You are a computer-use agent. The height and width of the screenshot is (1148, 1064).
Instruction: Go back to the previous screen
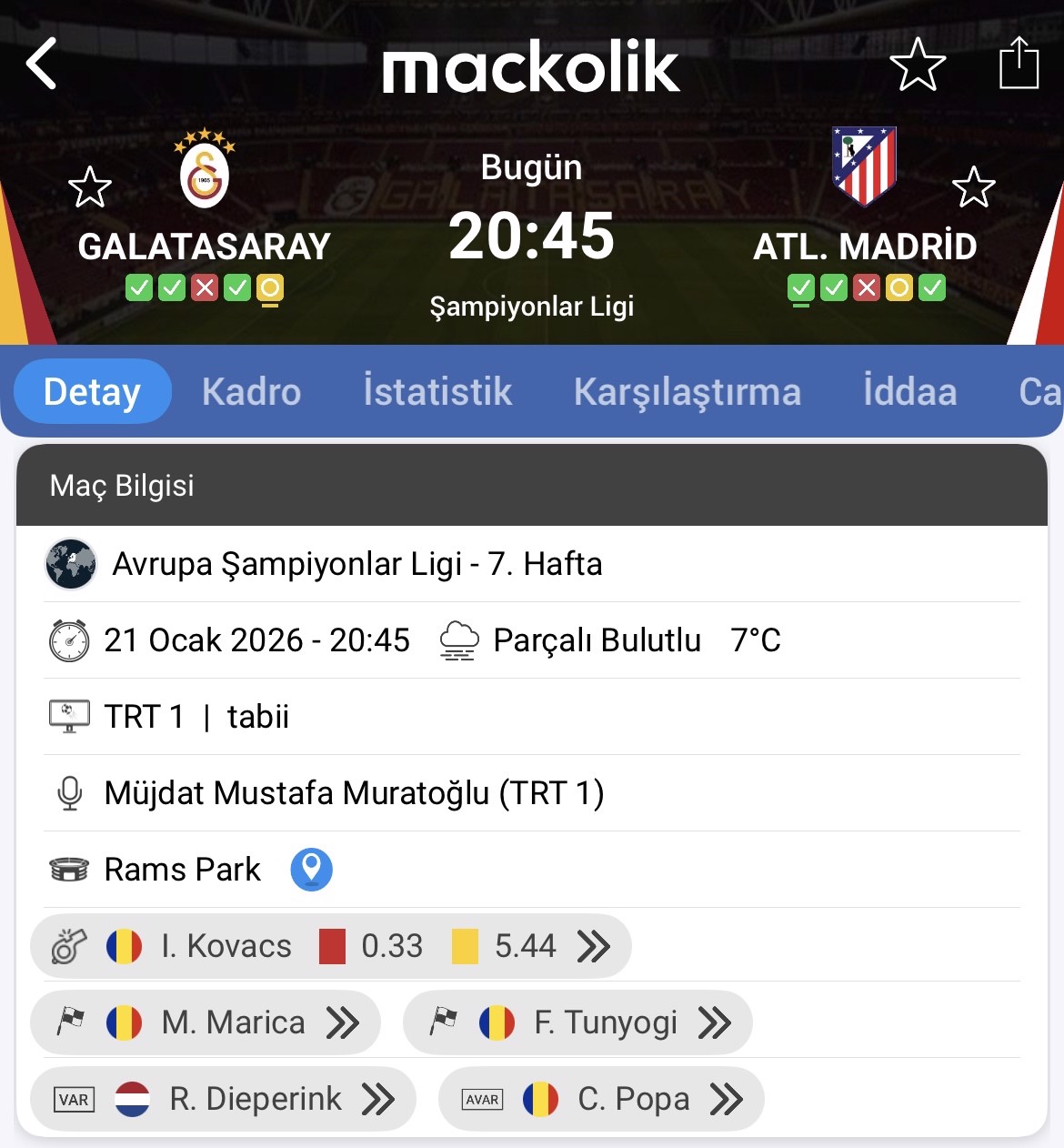(42, 64)
